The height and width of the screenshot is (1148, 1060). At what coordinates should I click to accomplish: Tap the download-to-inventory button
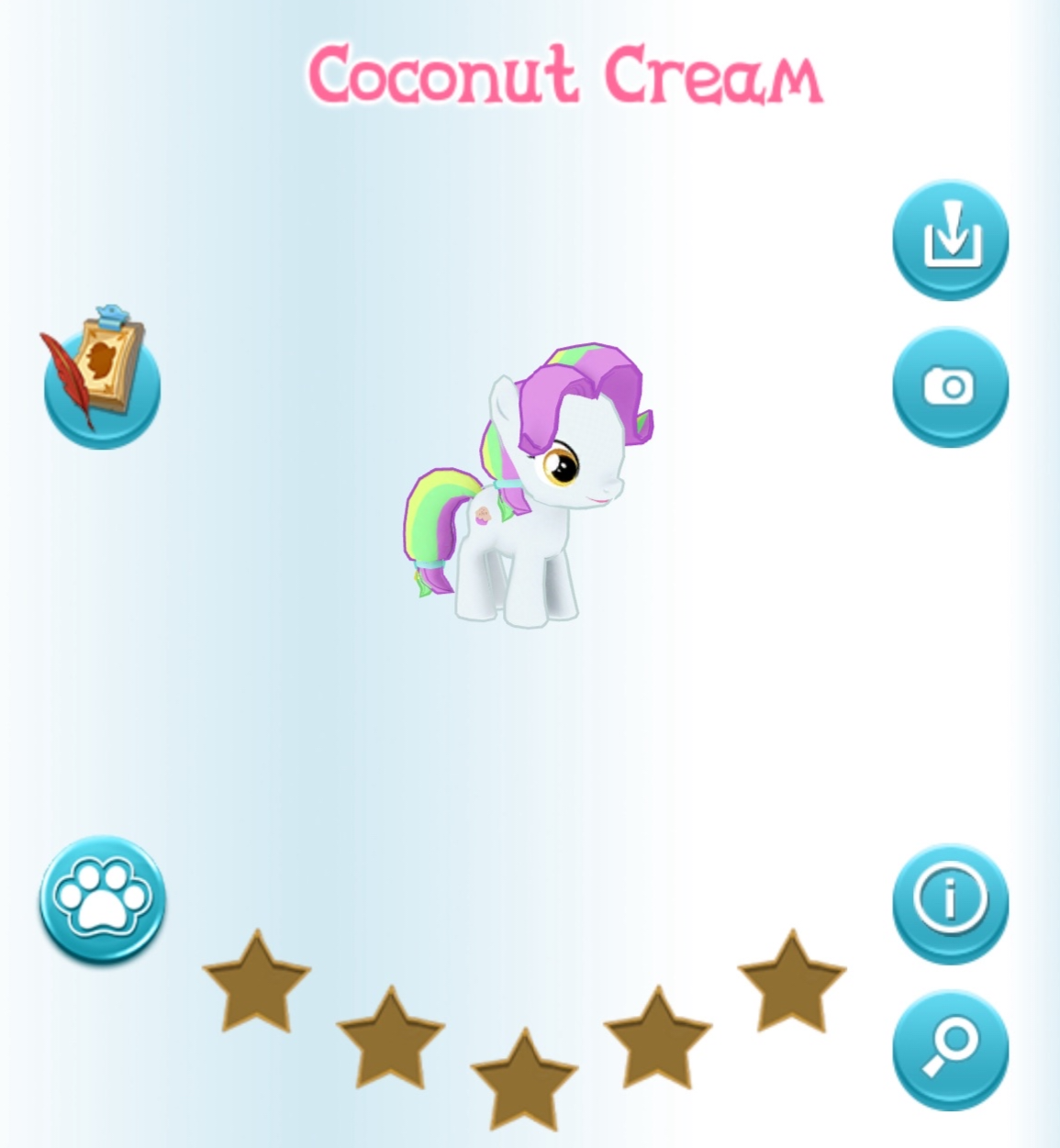[x=950, y=240]
